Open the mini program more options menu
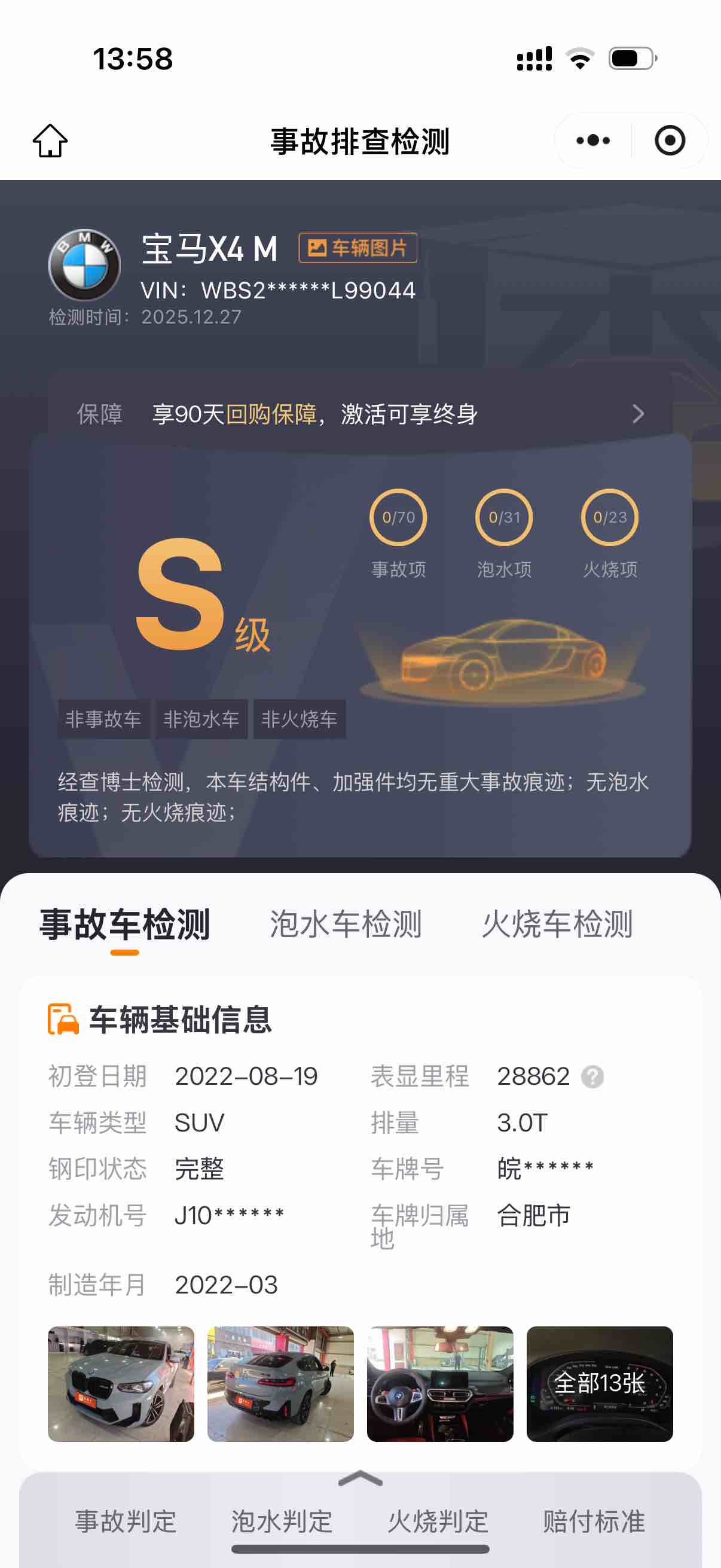The height and width of the screenshot is (1568, 721). click(592, 141)
